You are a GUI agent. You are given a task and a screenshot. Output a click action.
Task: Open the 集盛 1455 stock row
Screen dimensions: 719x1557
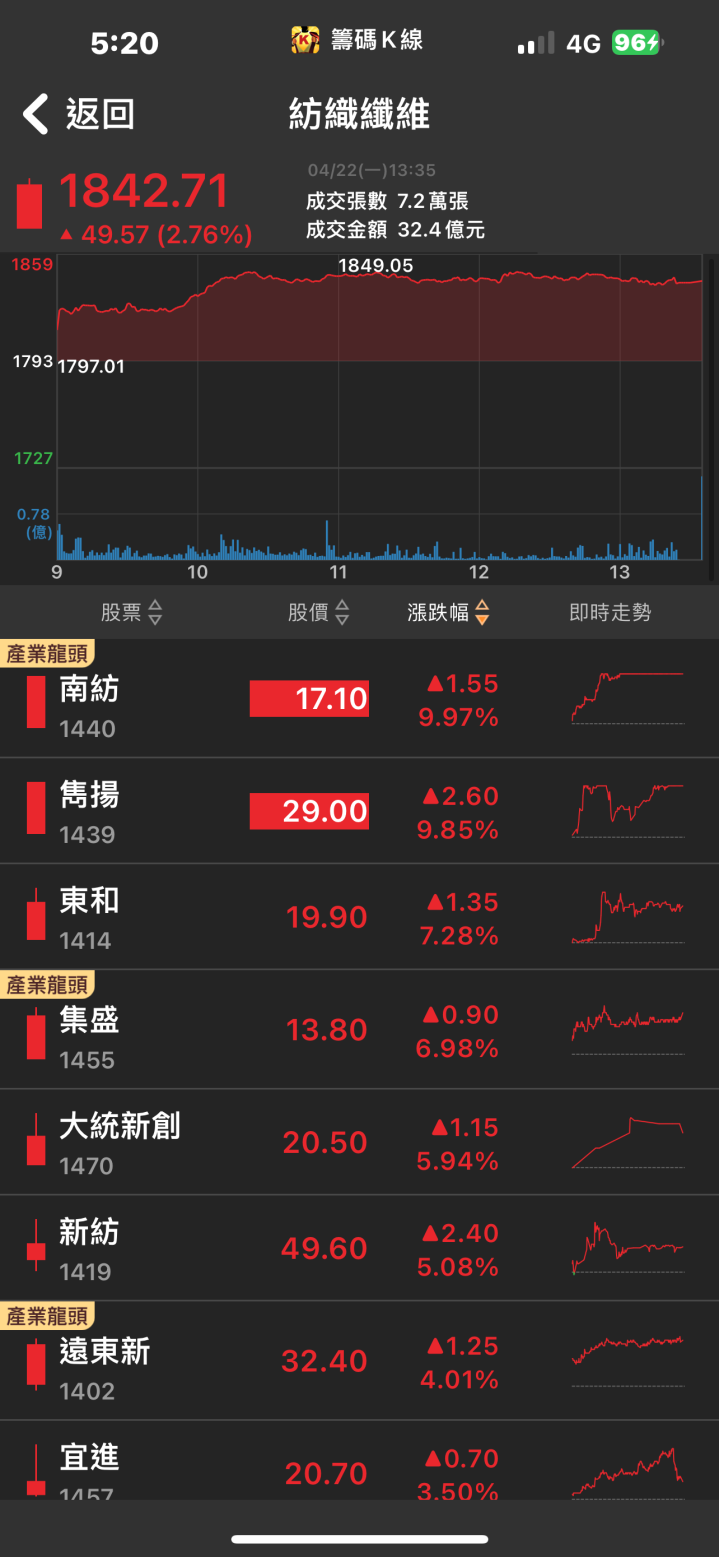(359, 1030)
